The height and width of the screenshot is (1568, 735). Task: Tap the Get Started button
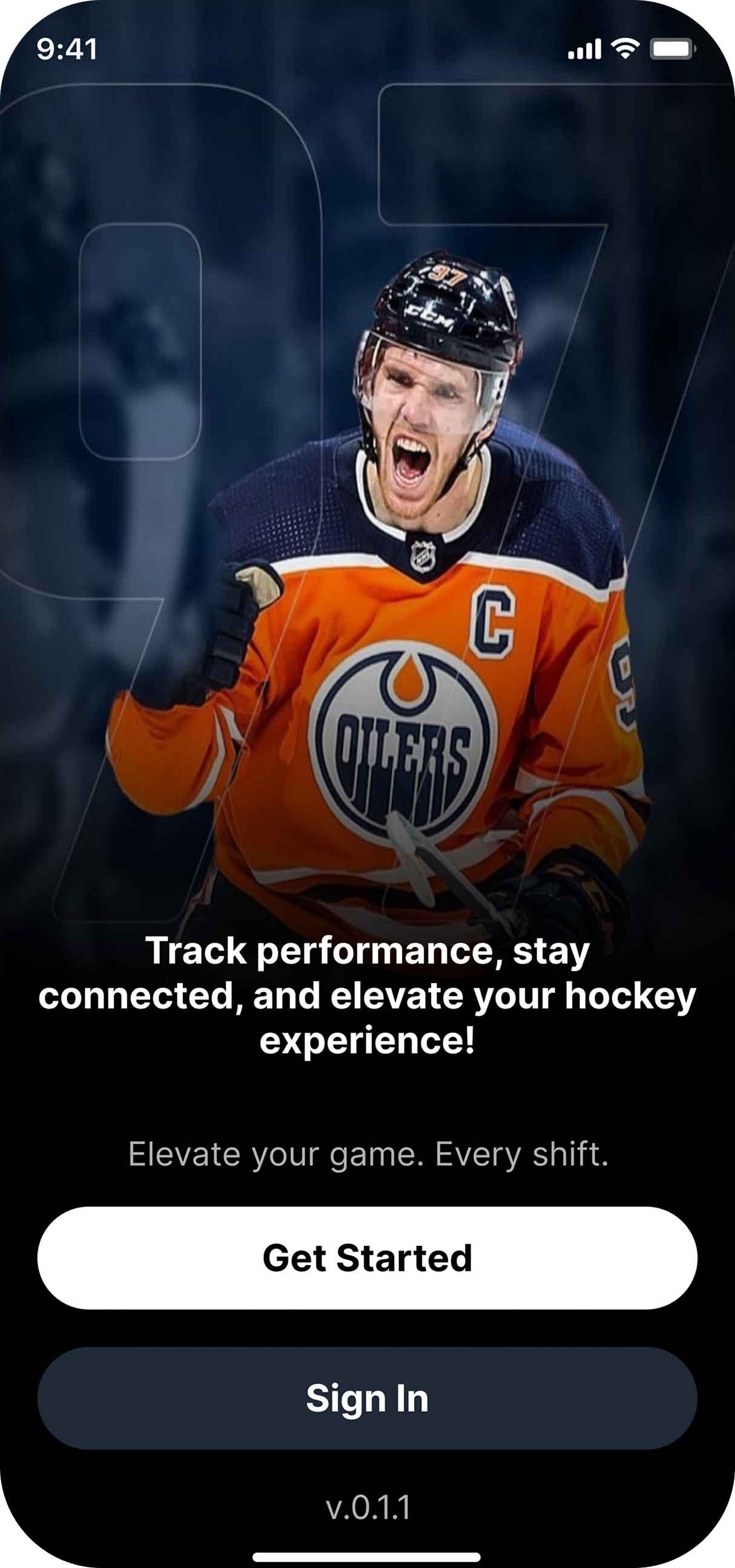[367, 1257]
